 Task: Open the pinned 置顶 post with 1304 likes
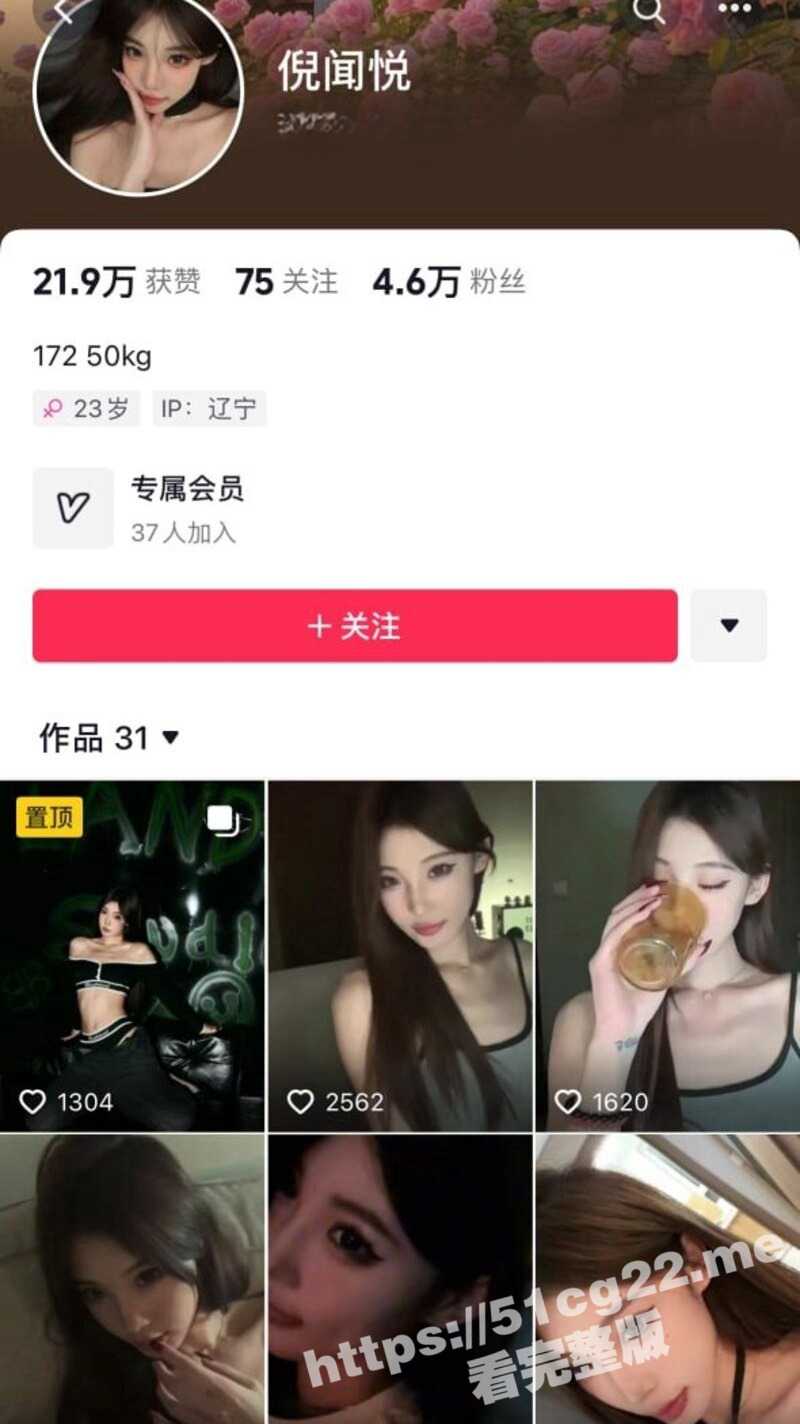132,956
